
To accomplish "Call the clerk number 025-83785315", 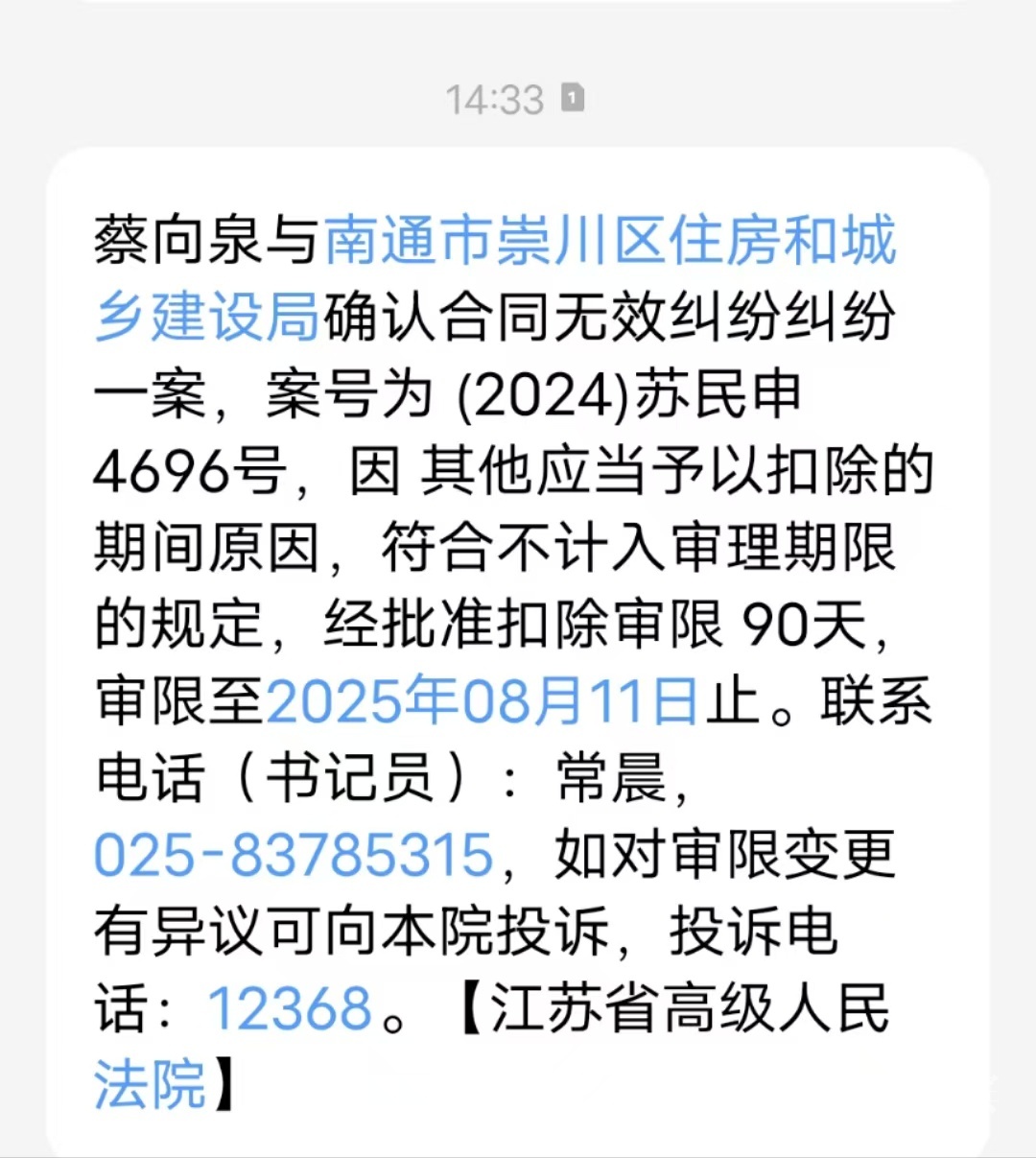I will [x=294, y=854].
